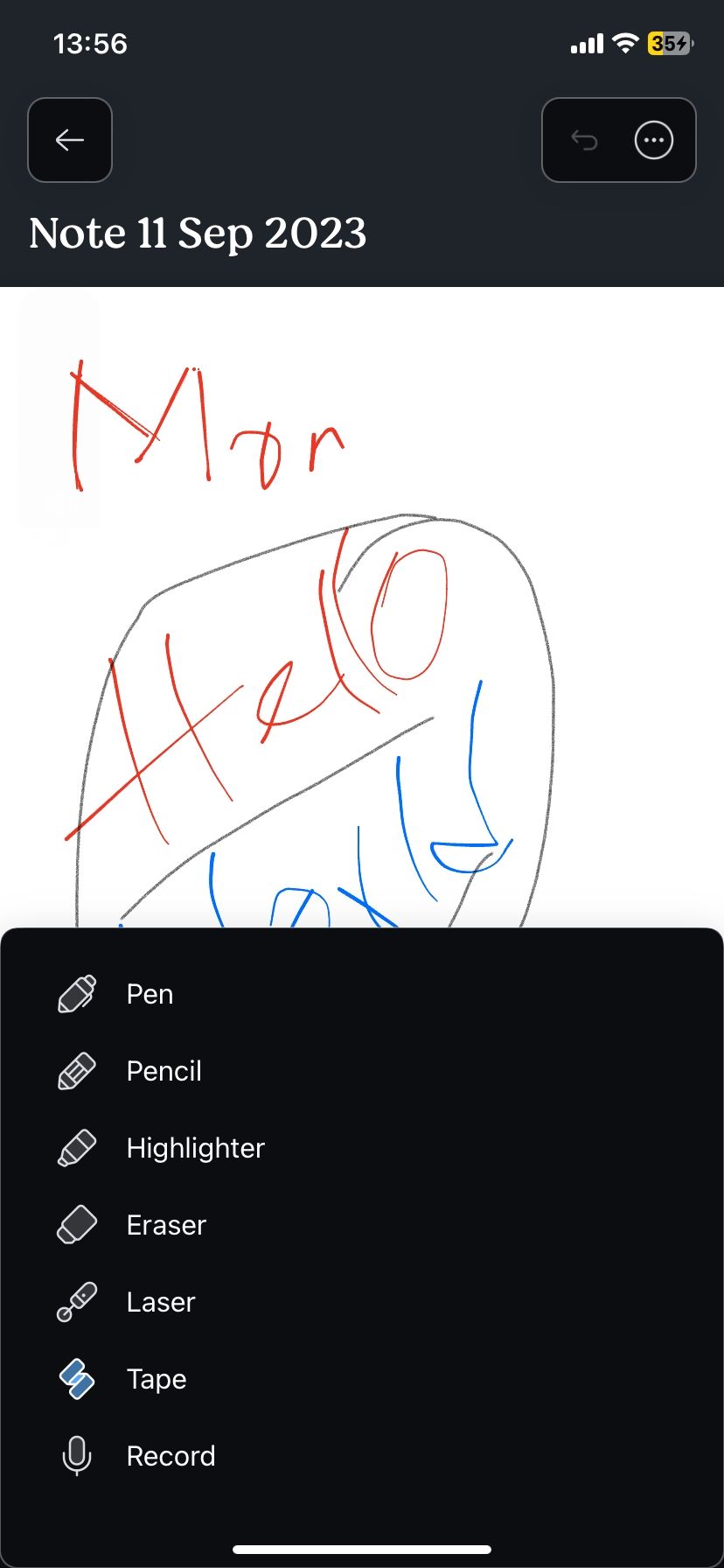724x1568 pixels.
Task: Pick the Eraser tool
Action: pyautogui.click(x=166, y=1225)
